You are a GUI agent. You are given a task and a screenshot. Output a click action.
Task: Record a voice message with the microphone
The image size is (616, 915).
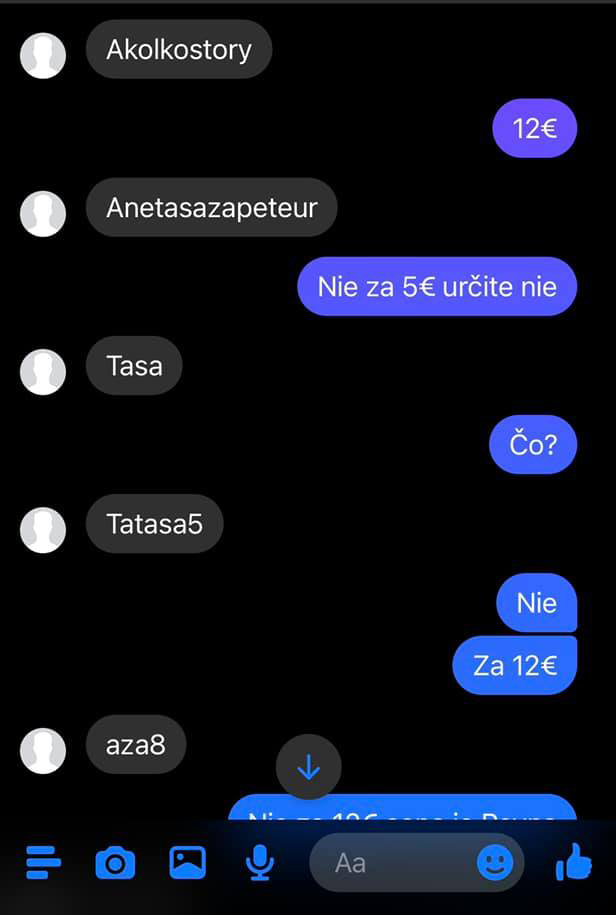click(x=260, y=861)
